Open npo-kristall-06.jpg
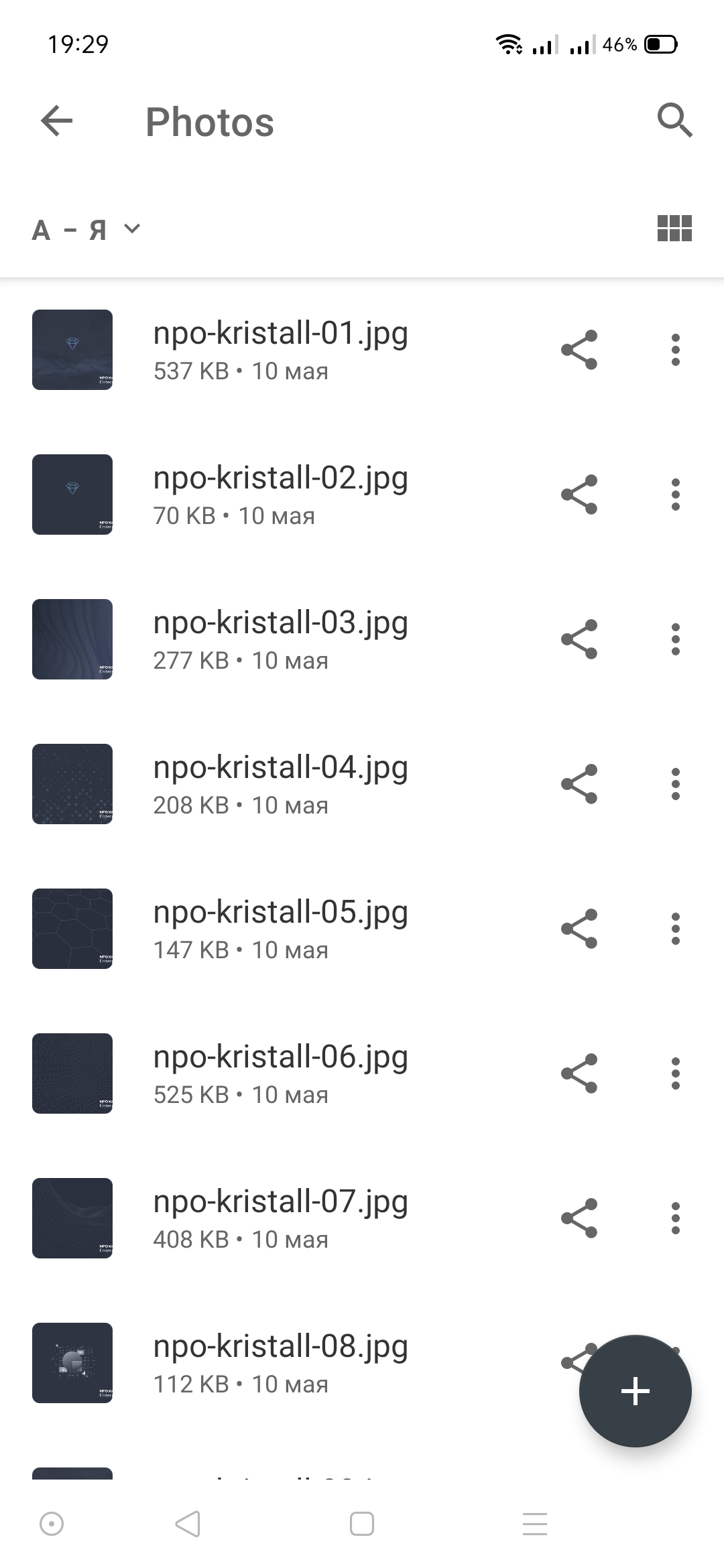 pyautogui.click(x=280, y=1073)
